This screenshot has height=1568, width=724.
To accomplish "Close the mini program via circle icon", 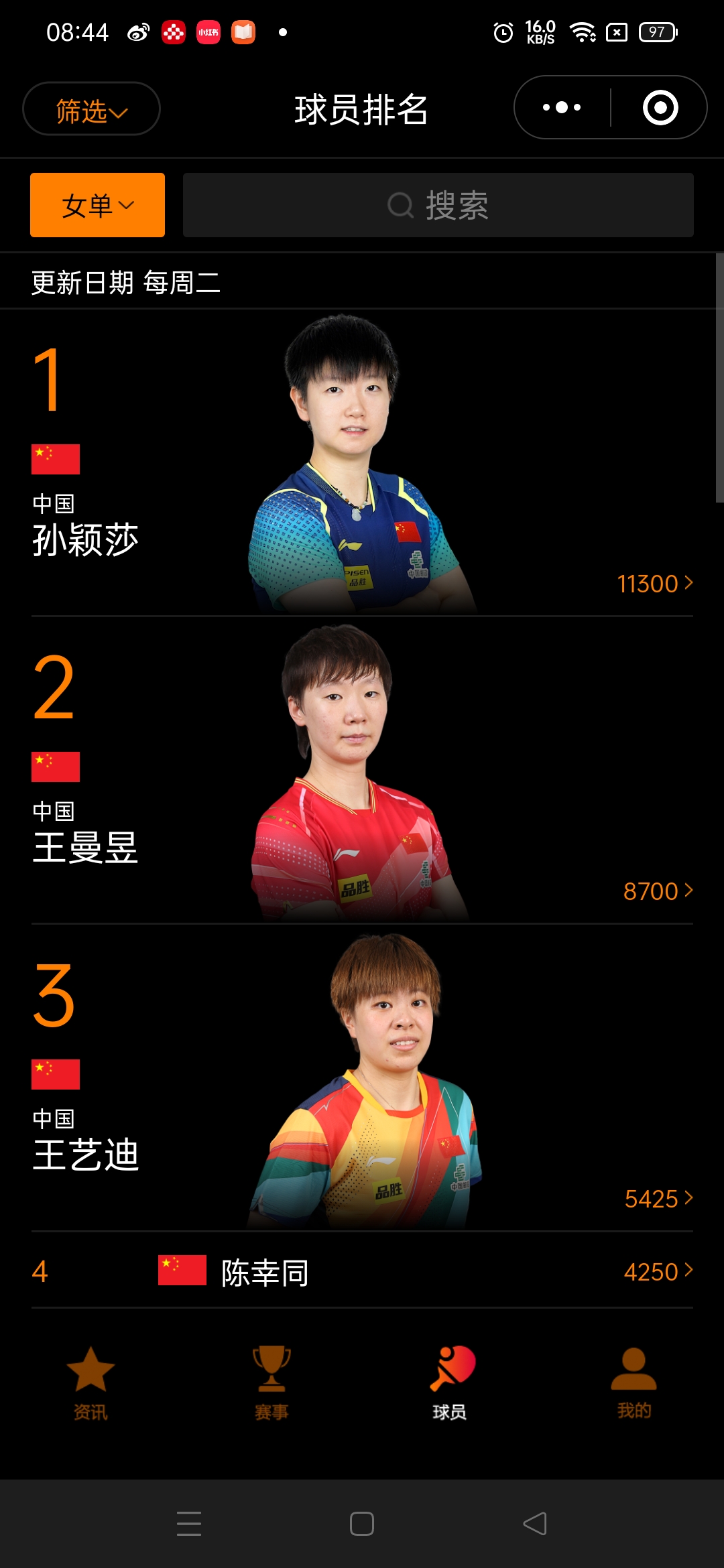I will pos(660,107).
